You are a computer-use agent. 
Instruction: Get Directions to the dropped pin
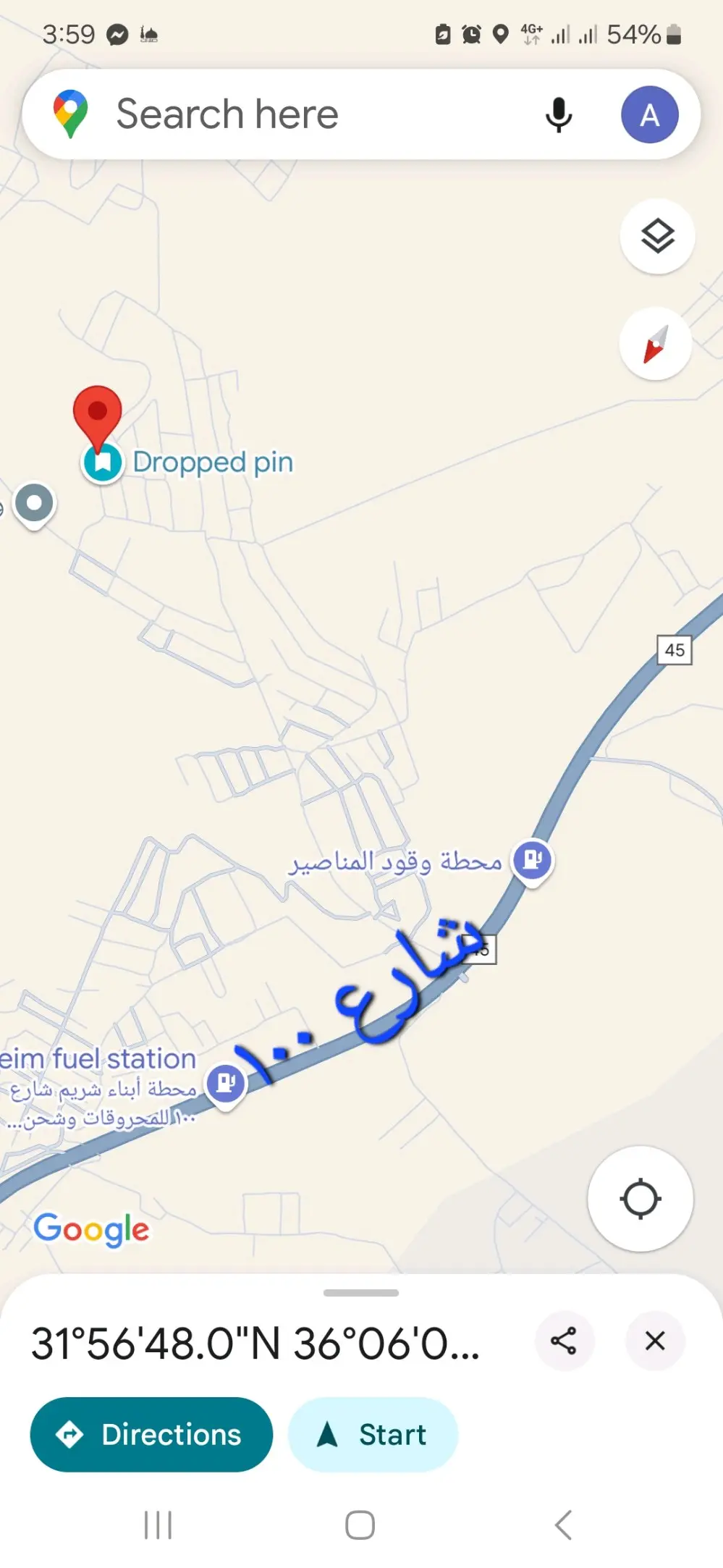[x=151, y=1434]
